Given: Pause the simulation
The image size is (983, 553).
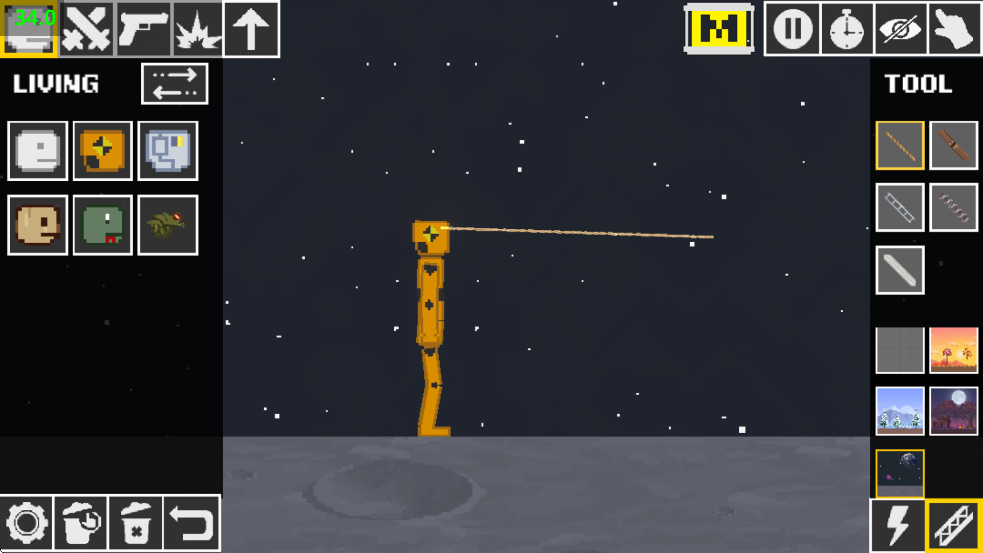Looking at the screenshot, I should coord(792,28).
